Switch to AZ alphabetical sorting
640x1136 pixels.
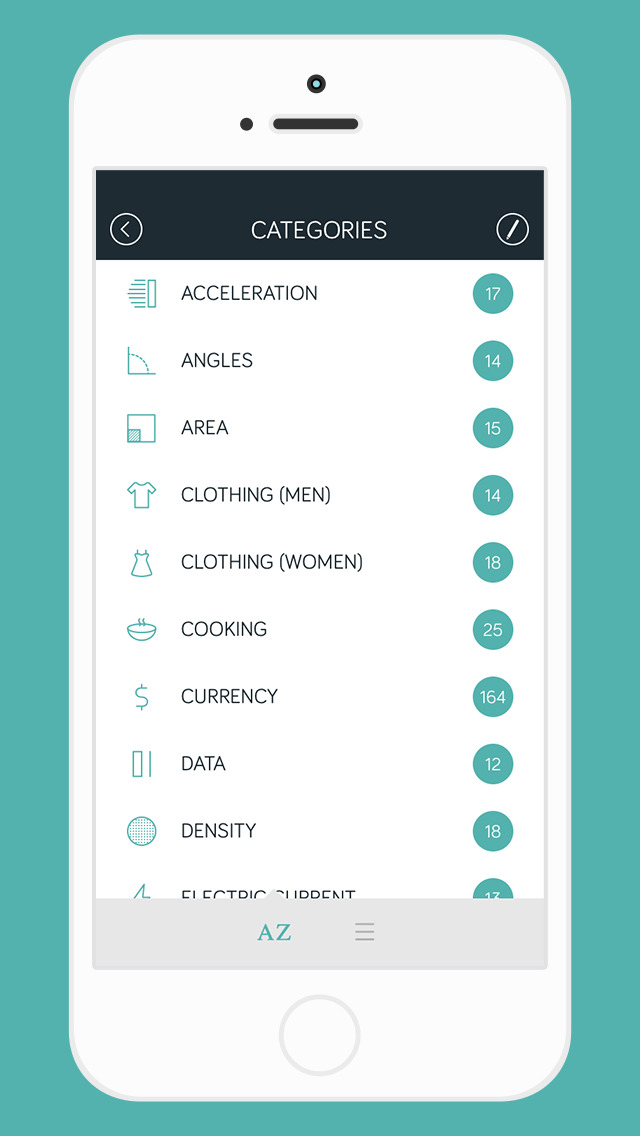pos(274,932)
